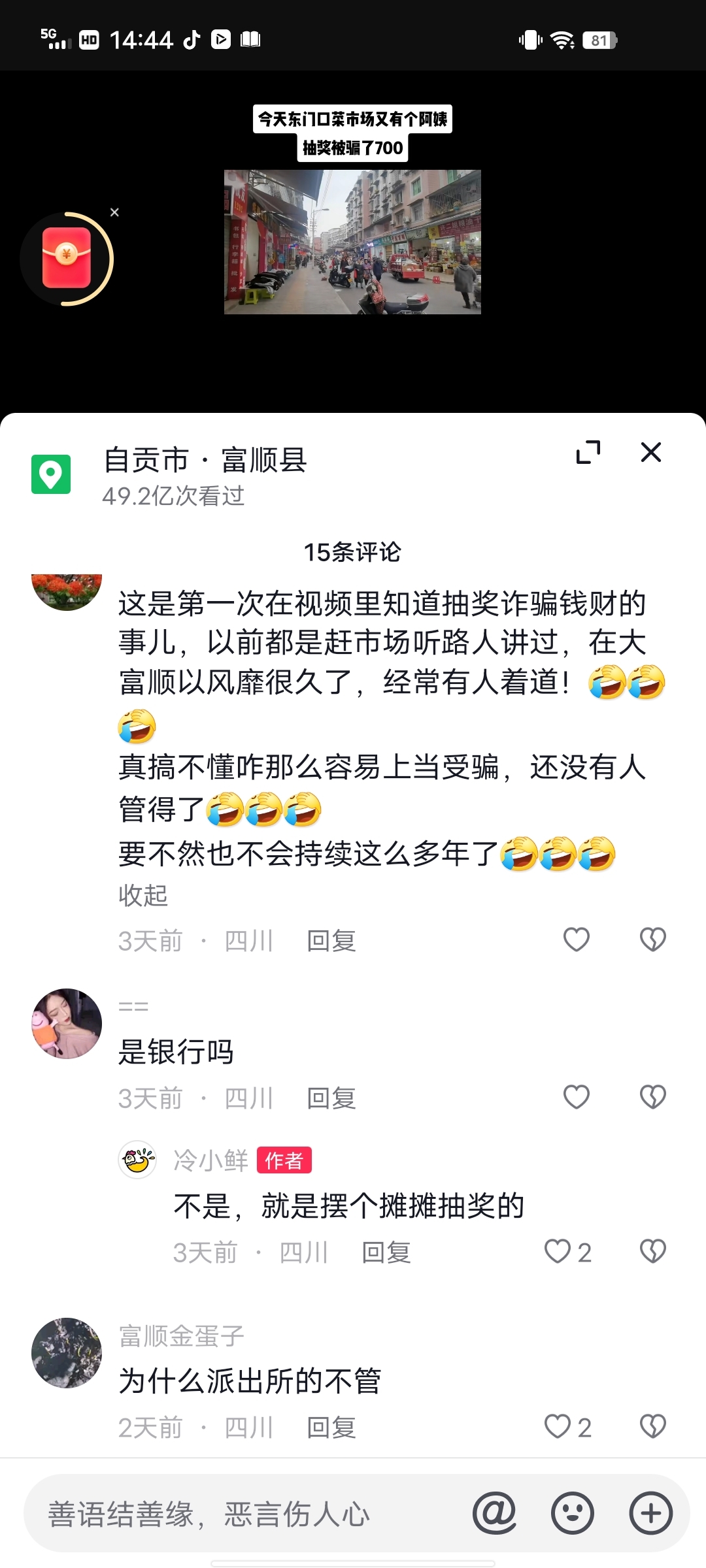Reply to 富顺金蛋子's comment
Screen dimensions: 706x1568
coord(331,1428)
